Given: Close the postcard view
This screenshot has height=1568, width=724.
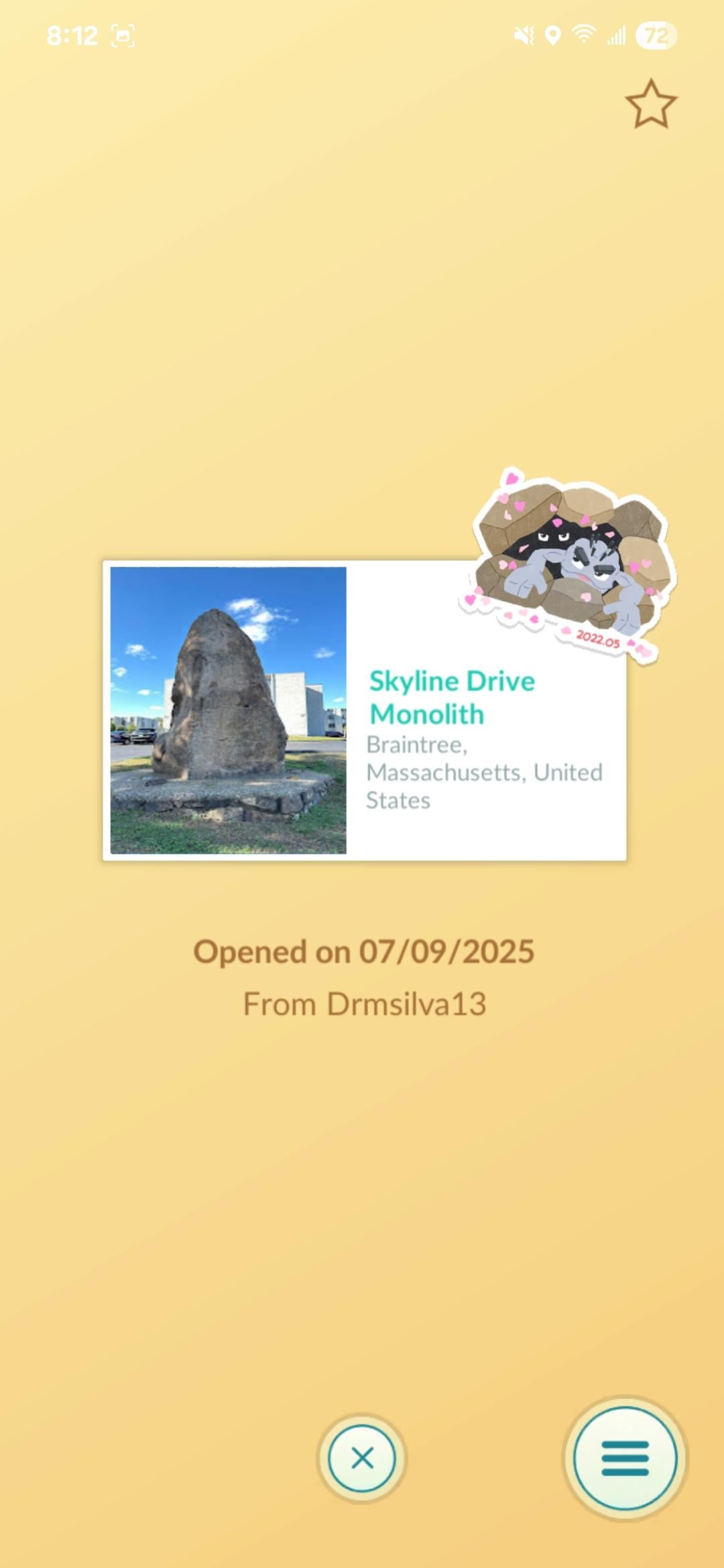Looking at the screenshot, I should point(362,1458).
